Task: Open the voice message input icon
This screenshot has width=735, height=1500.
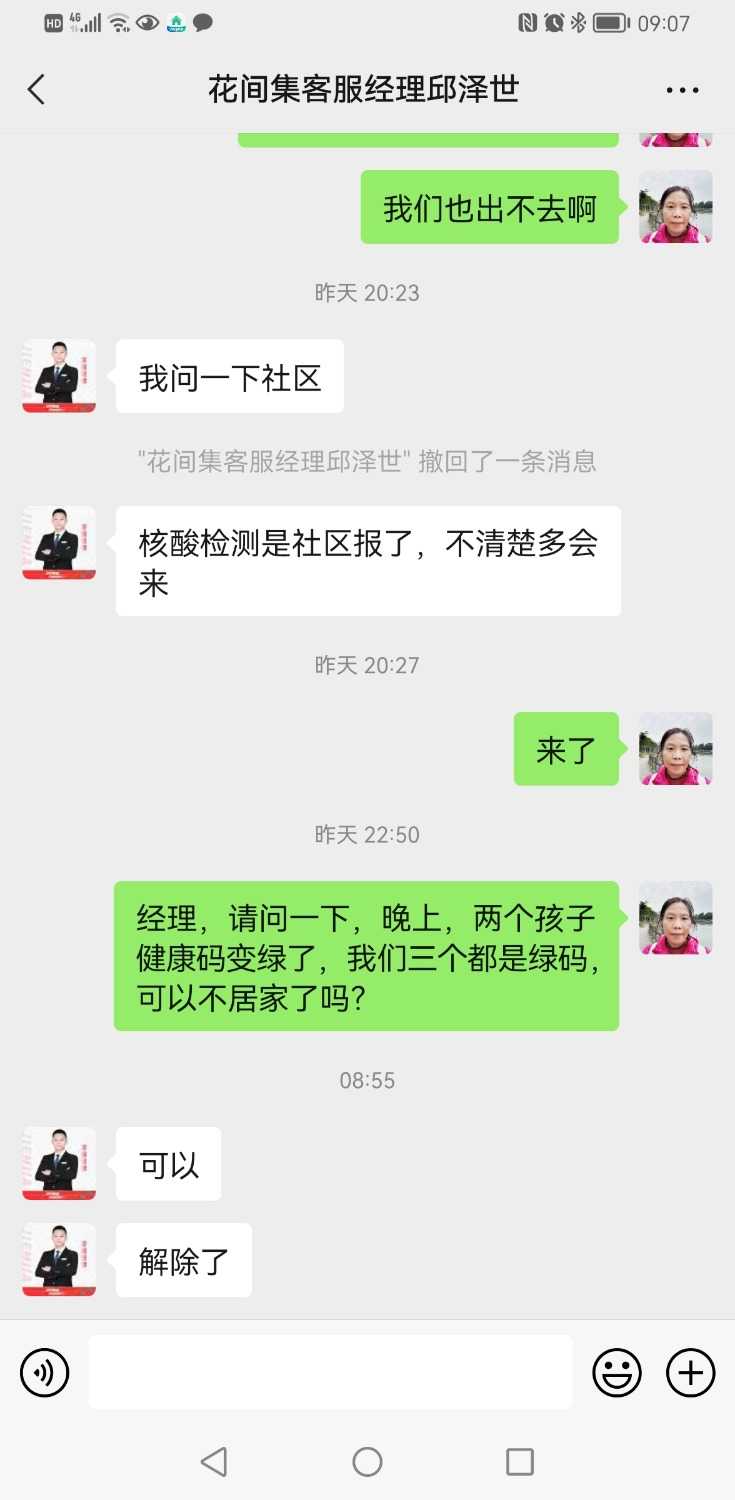Action: click(x=44, y=1372)
